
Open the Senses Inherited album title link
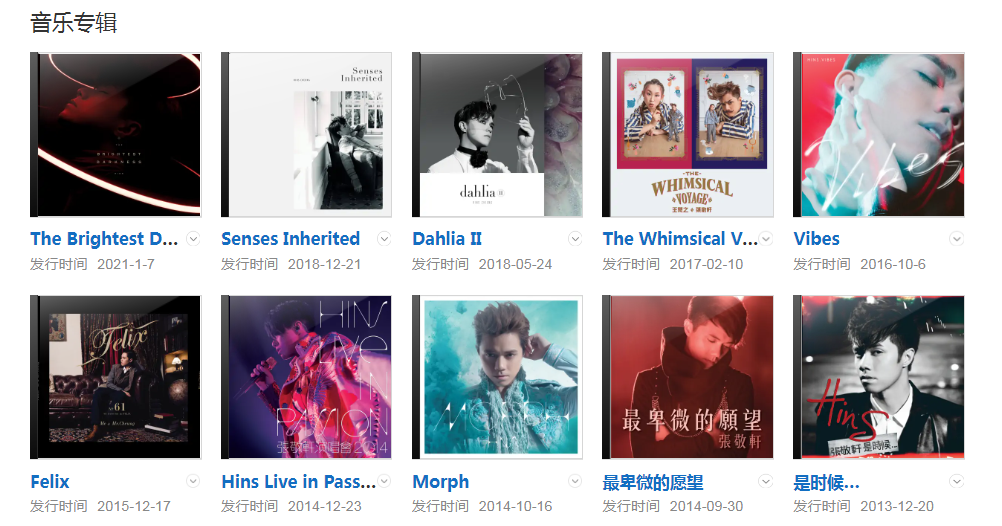click(290, 239)
